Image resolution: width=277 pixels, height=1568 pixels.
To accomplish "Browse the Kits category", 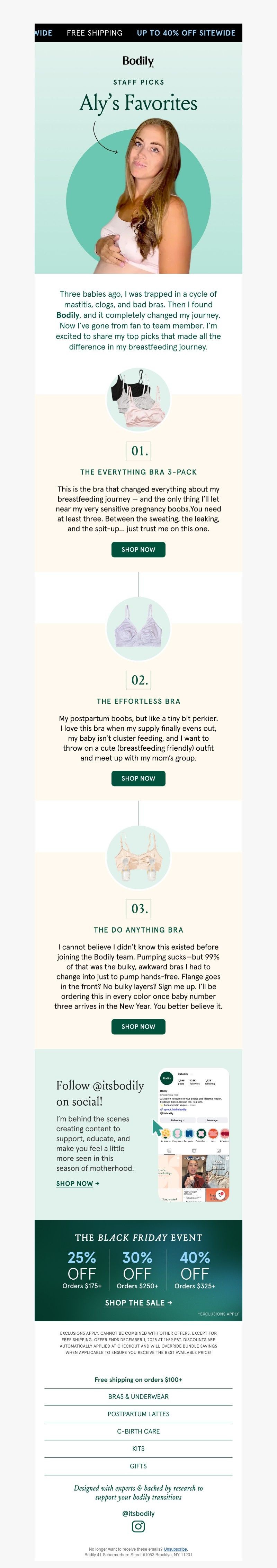I will [138, 1449].
